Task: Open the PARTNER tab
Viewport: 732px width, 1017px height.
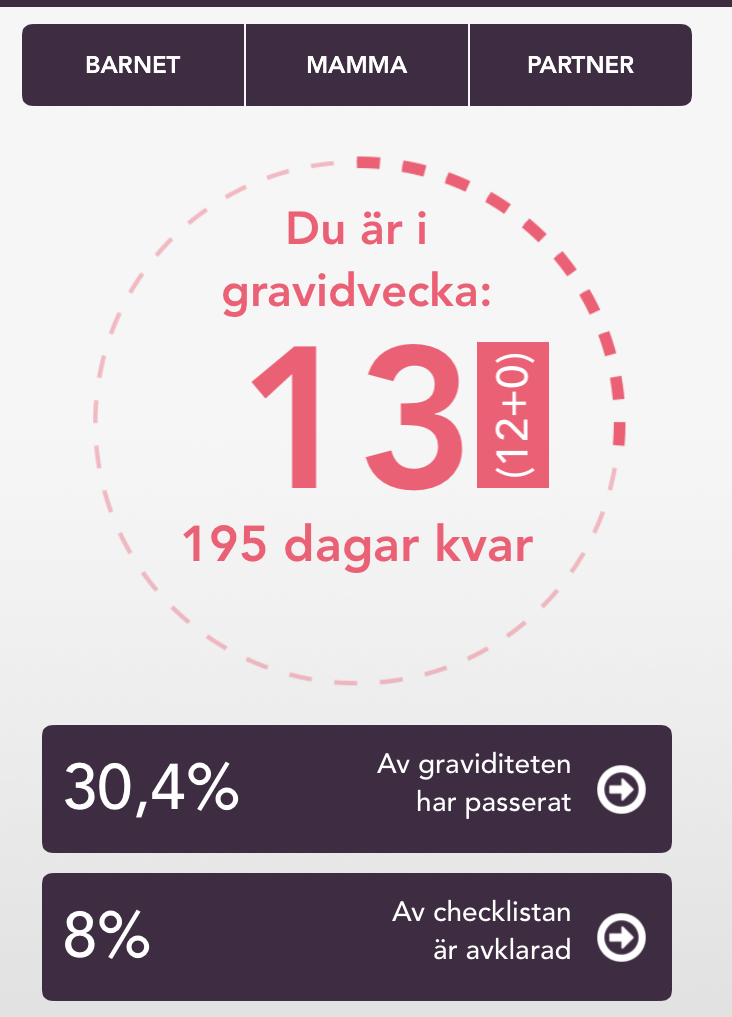Action: pyautogui.click(x=580, y=65)
